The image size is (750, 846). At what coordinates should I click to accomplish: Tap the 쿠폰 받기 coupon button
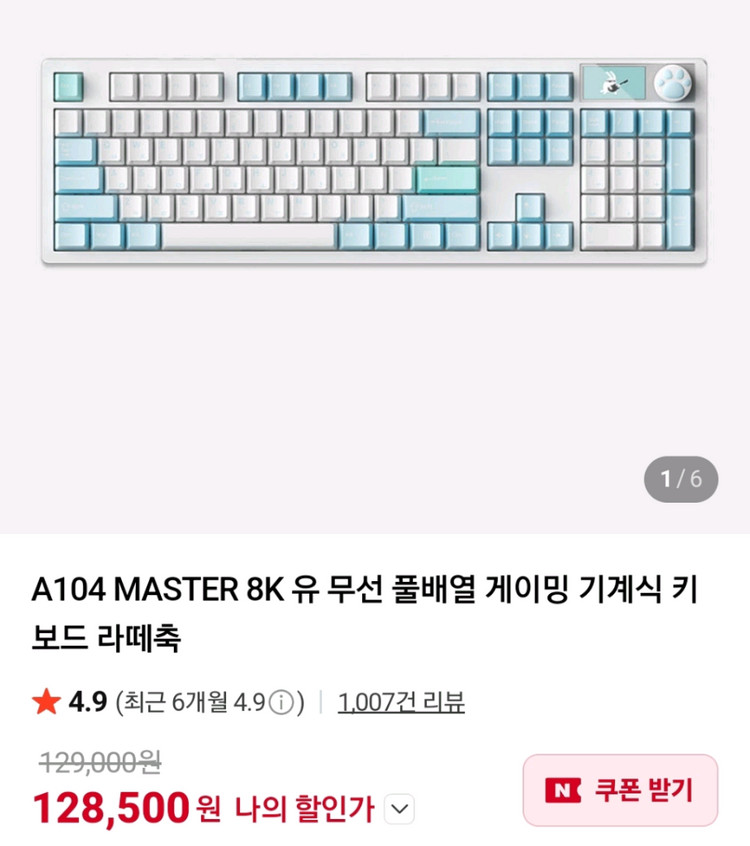point(620,790)
